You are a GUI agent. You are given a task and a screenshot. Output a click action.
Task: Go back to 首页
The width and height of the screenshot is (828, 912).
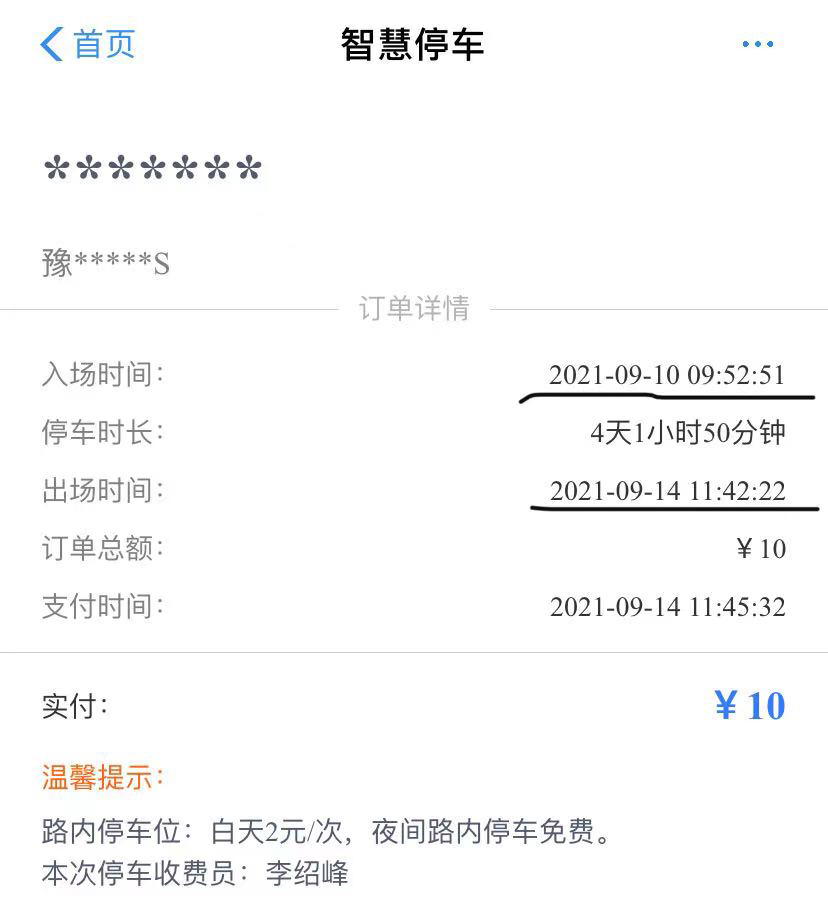tap(87, 44)
